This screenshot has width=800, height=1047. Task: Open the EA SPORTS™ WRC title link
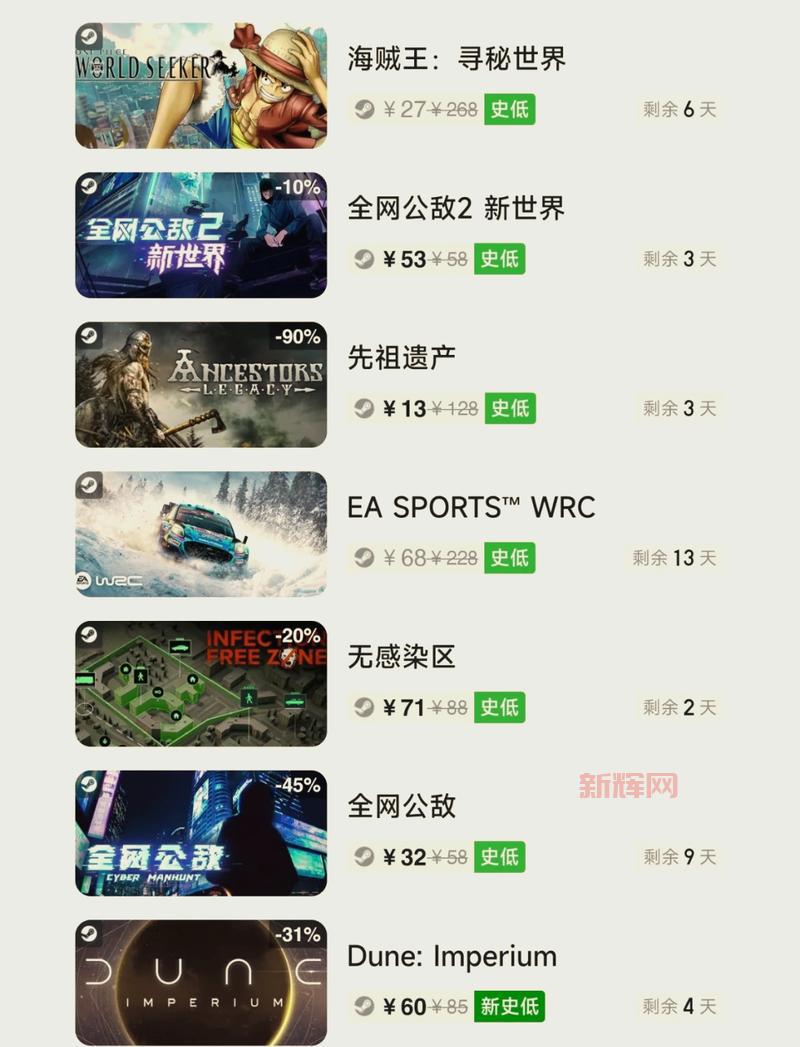click(470, 508)
